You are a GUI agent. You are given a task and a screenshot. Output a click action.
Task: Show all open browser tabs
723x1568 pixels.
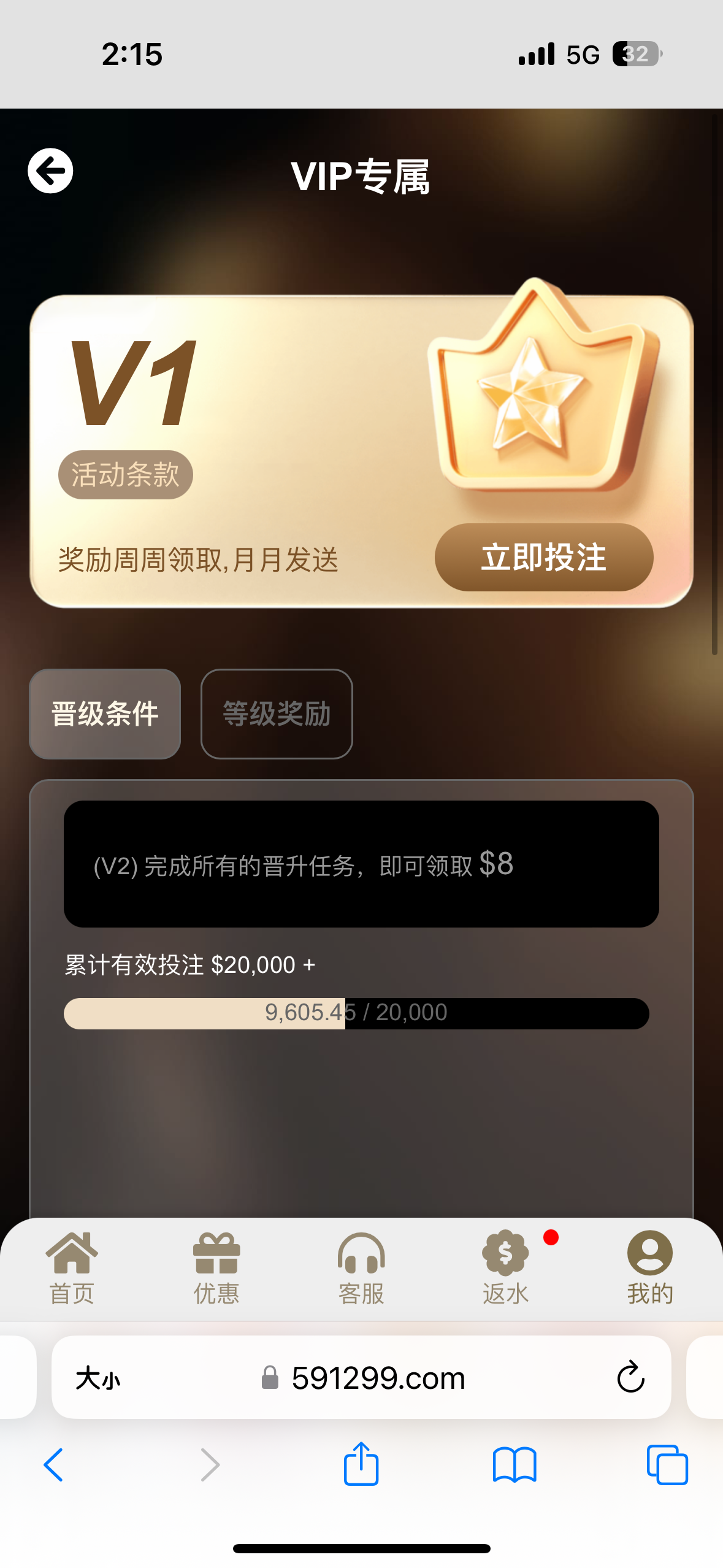coord(667,1465)
